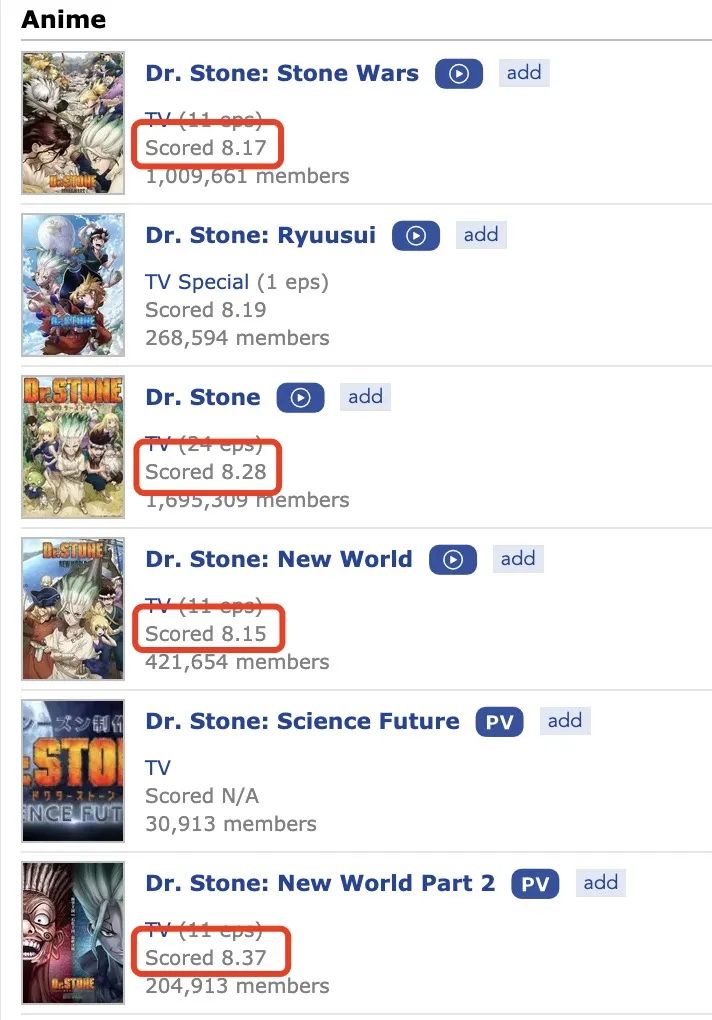The width and height of the screenshot is (712, 1020).
Task: Add Dr. Stone: Science Future to list
Action: [x=565, y=720]
